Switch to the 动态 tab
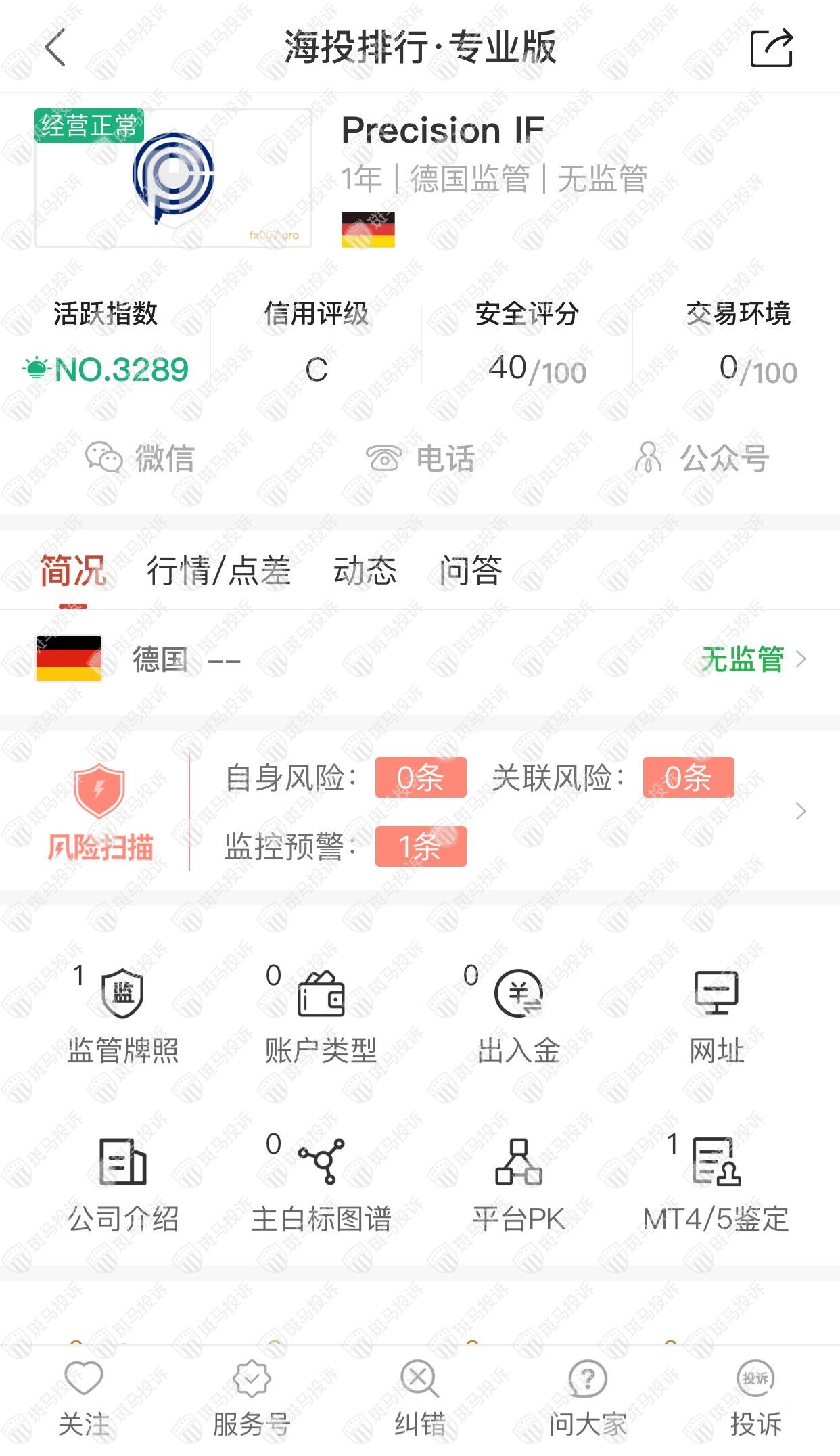This screenshot has width=840, height=1456. point(365,570)
